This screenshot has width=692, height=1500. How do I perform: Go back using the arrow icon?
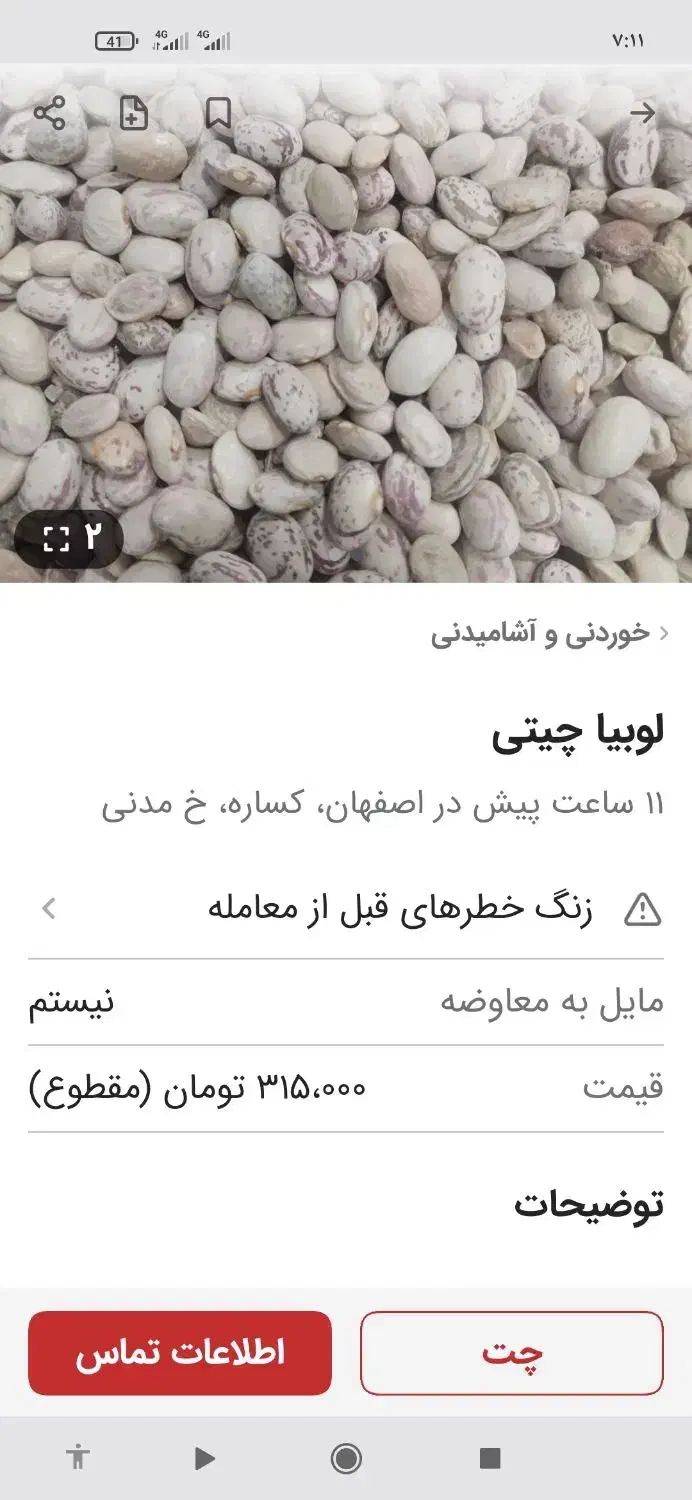coord(642,113)
